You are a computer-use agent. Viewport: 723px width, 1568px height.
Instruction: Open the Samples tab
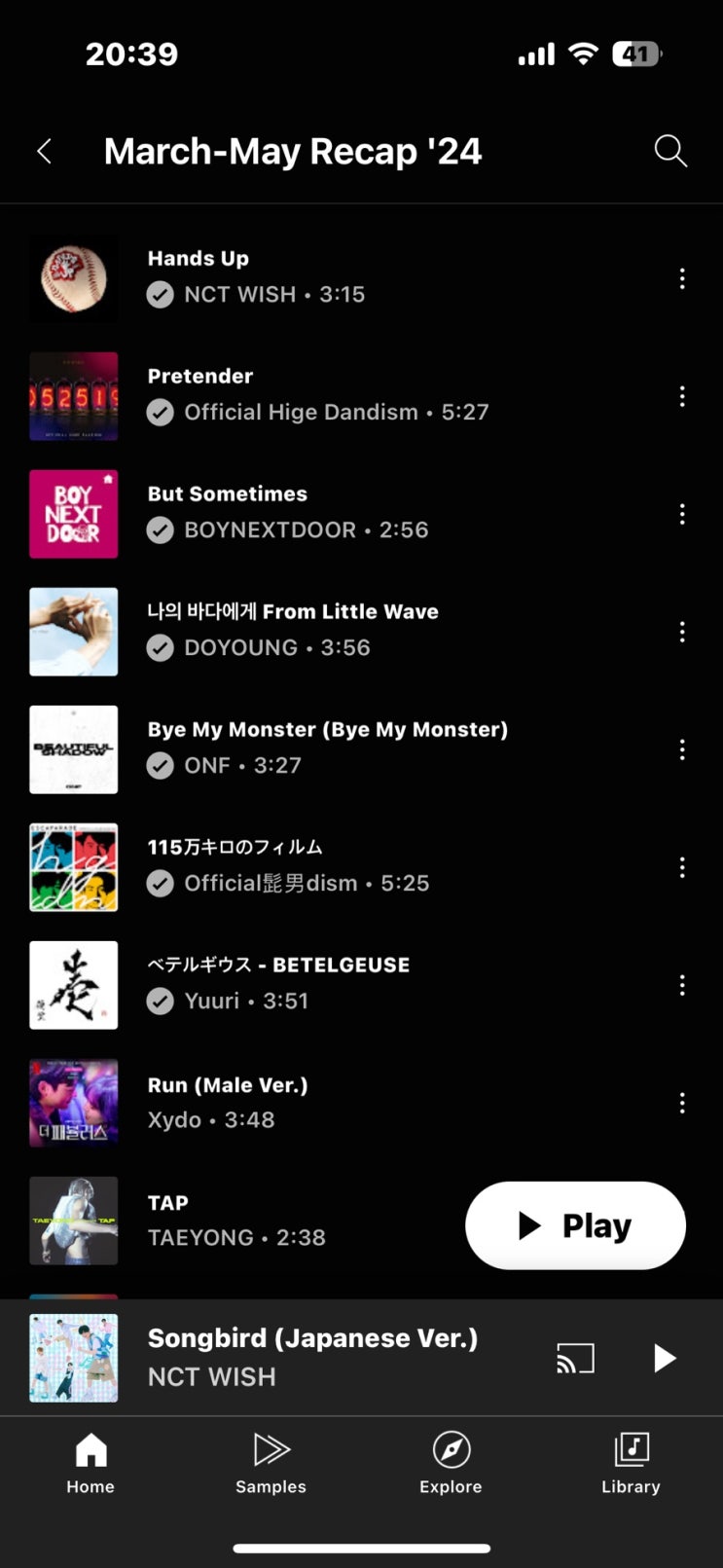pyautogui.click(x=271, y=1463)
